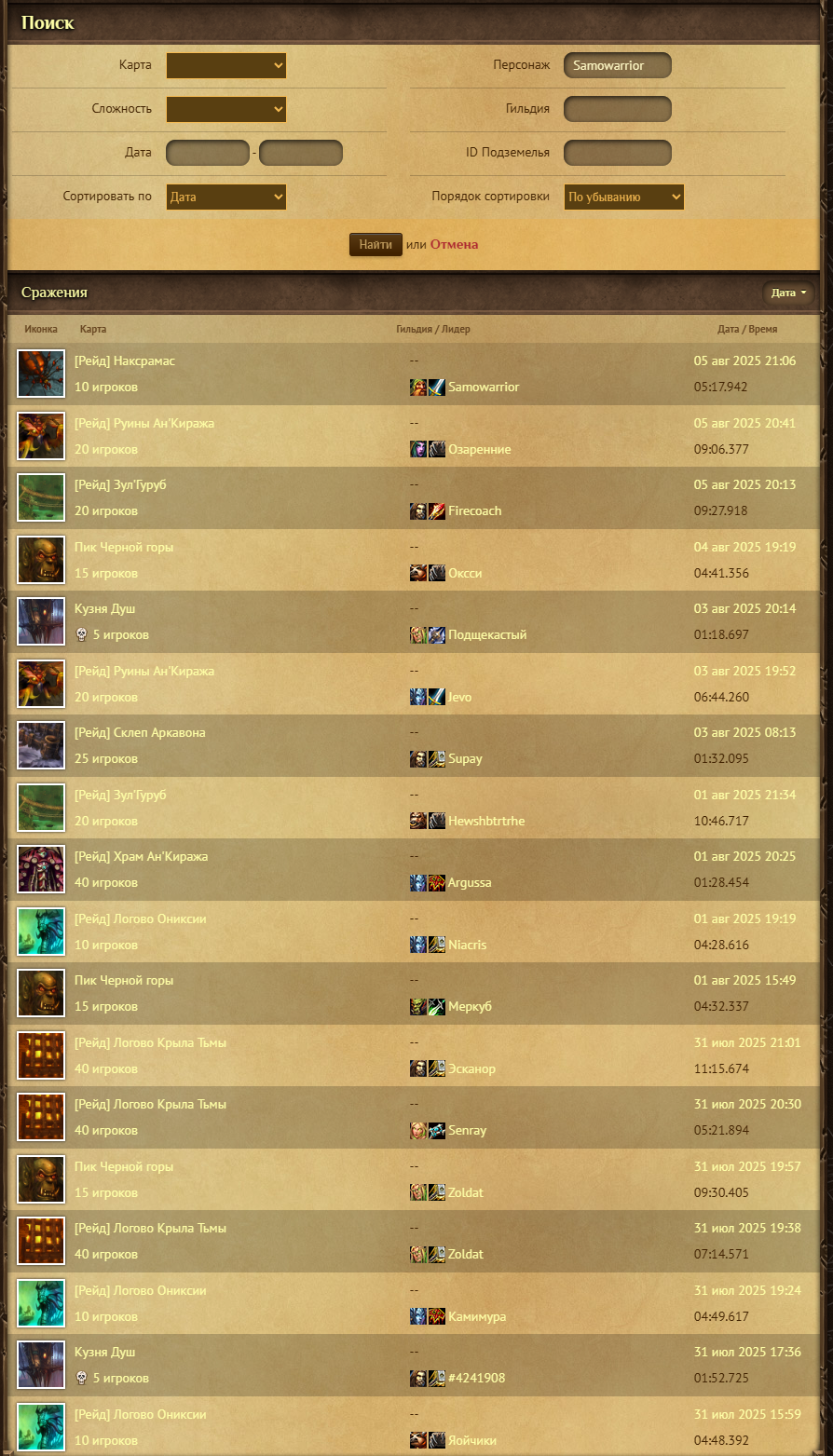Open the Карта dropdown
Image resolution: width=833 pixels, height=1456 pixels.
pos(226,65)
